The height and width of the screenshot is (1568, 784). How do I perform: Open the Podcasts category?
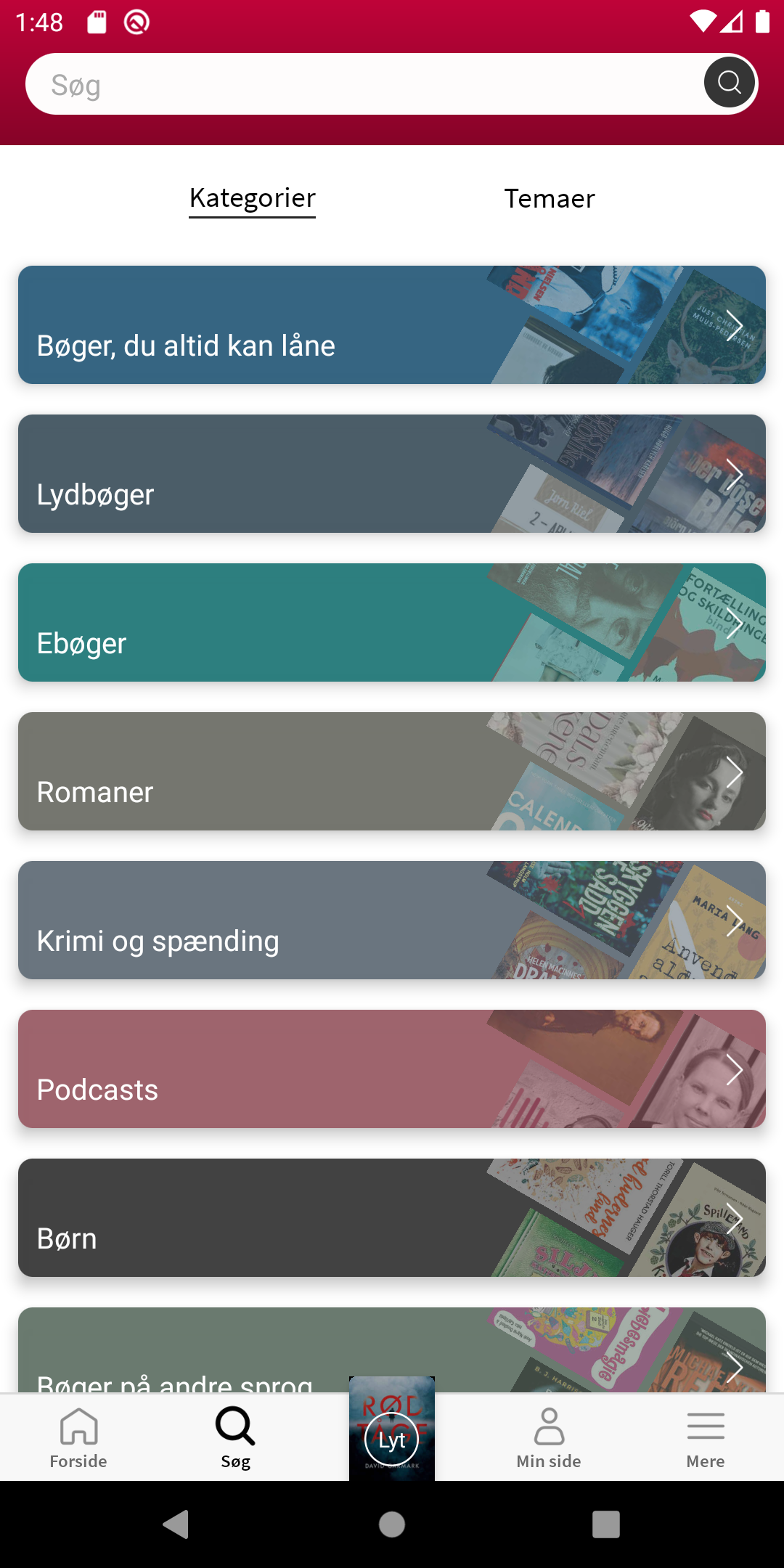392,1069
